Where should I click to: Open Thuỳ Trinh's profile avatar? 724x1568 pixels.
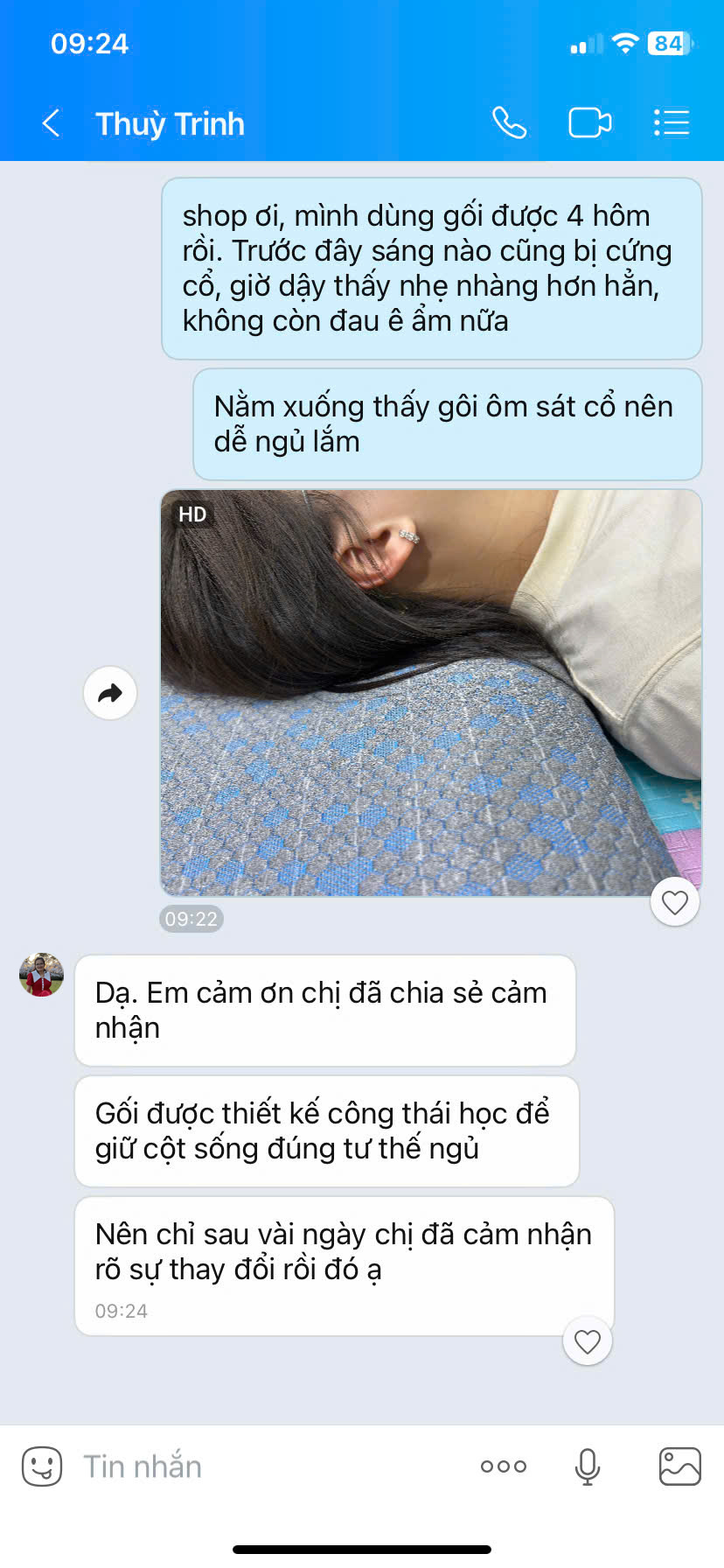(x=42, y=975)
